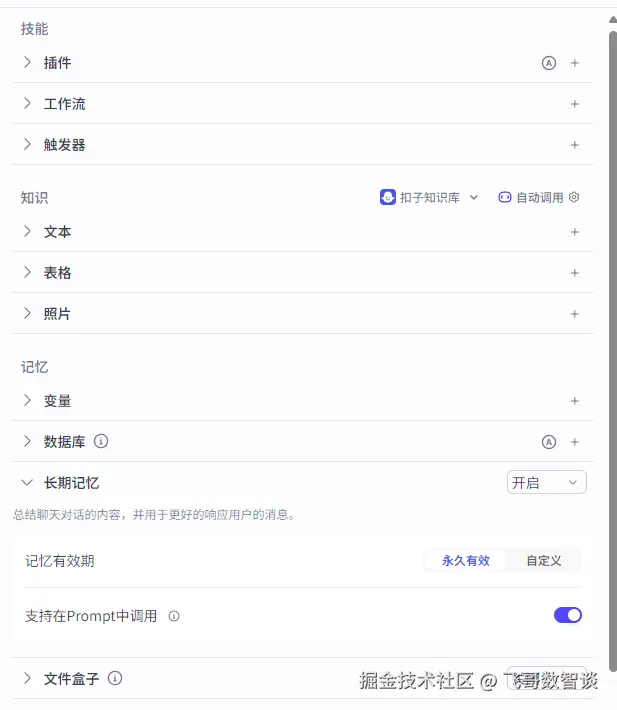The image size is (617, 710).
Task: Add a new 变量
Action: 575,401
